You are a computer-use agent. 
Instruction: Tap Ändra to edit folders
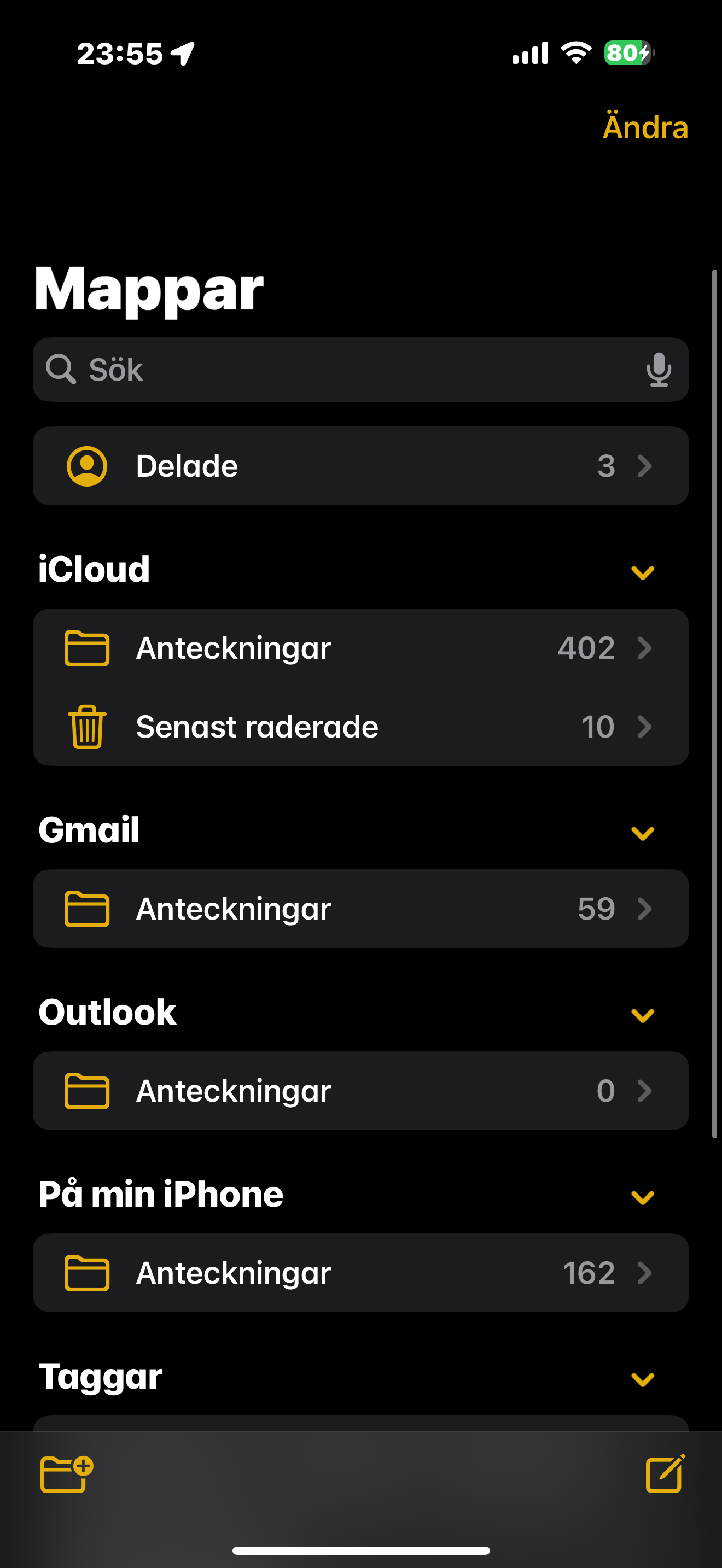pyautogui.click(x=645, y=127)
